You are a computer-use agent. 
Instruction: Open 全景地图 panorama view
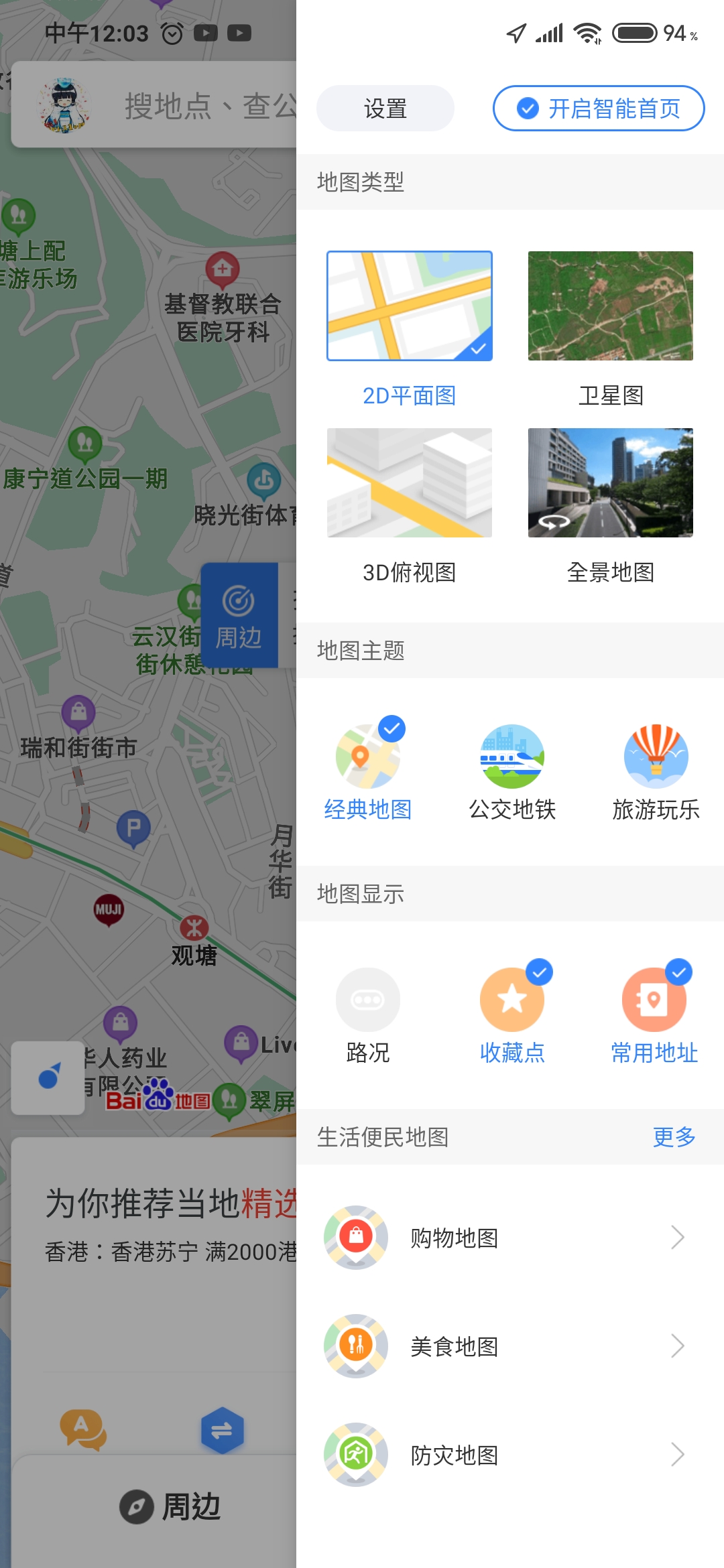point(610,483)
